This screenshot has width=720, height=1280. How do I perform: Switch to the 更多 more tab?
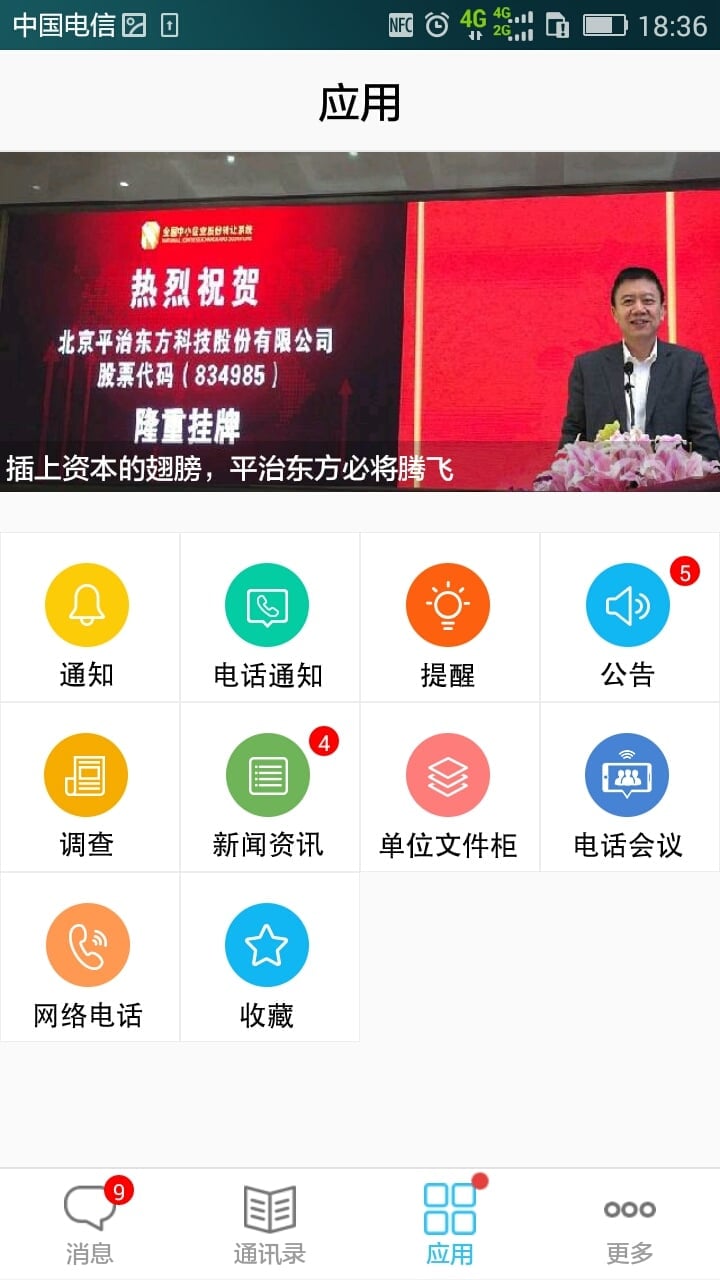tap(630, 1220)
